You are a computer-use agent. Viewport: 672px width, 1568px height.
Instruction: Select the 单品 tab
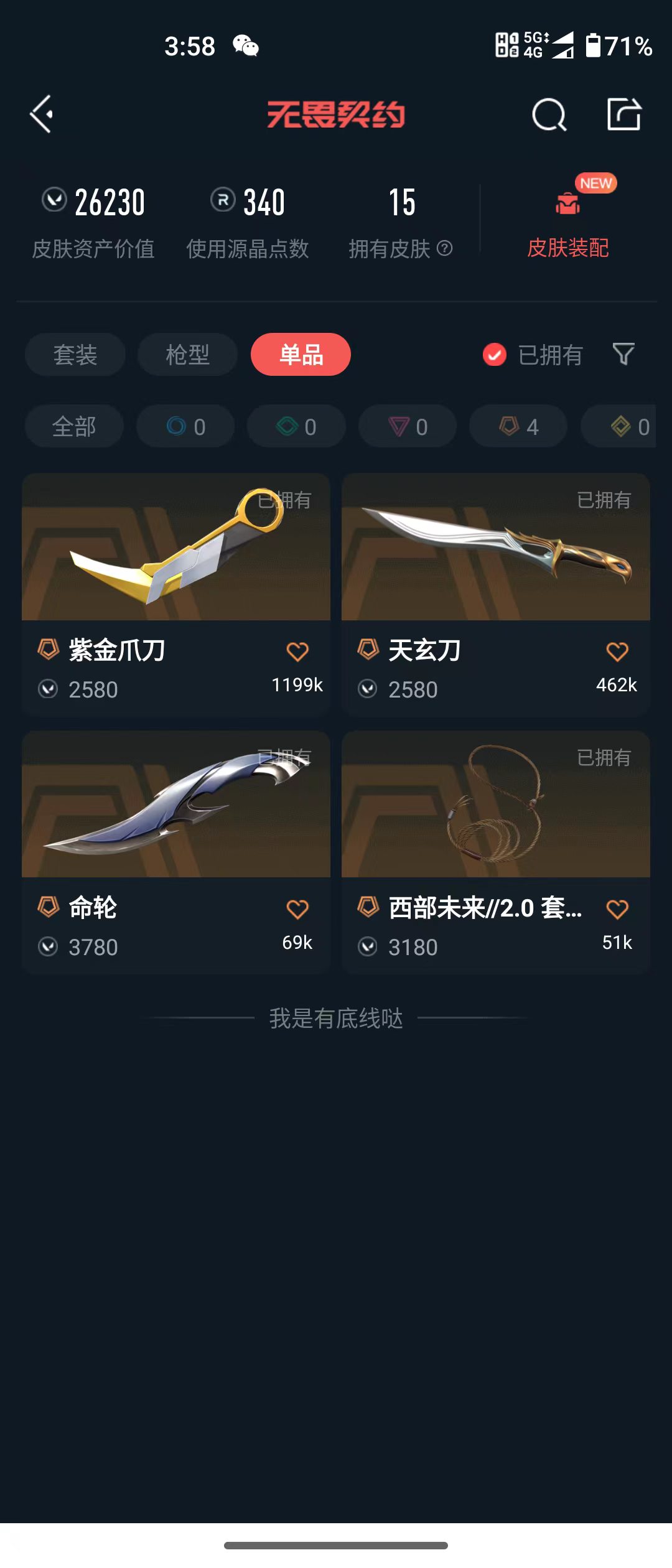pos(301,355)
